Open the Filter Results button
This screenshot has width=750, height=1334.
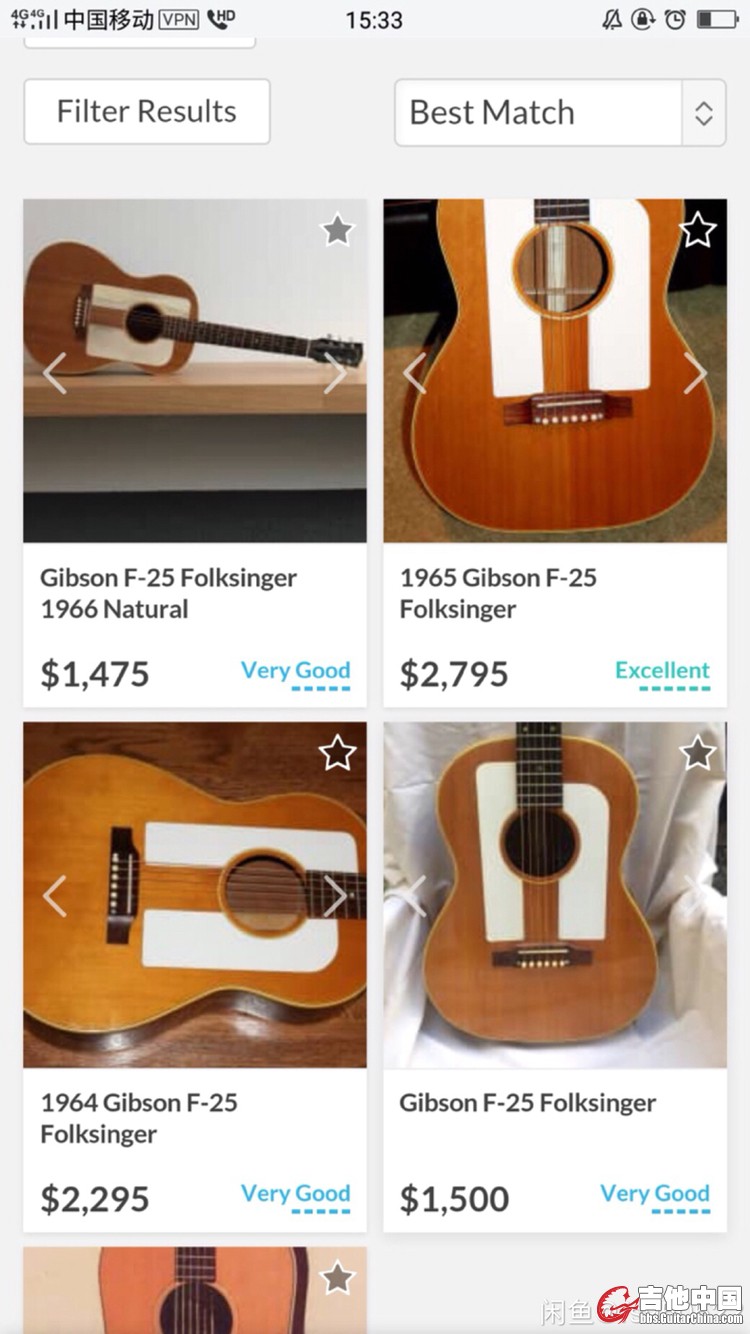[x=147, y=112]
